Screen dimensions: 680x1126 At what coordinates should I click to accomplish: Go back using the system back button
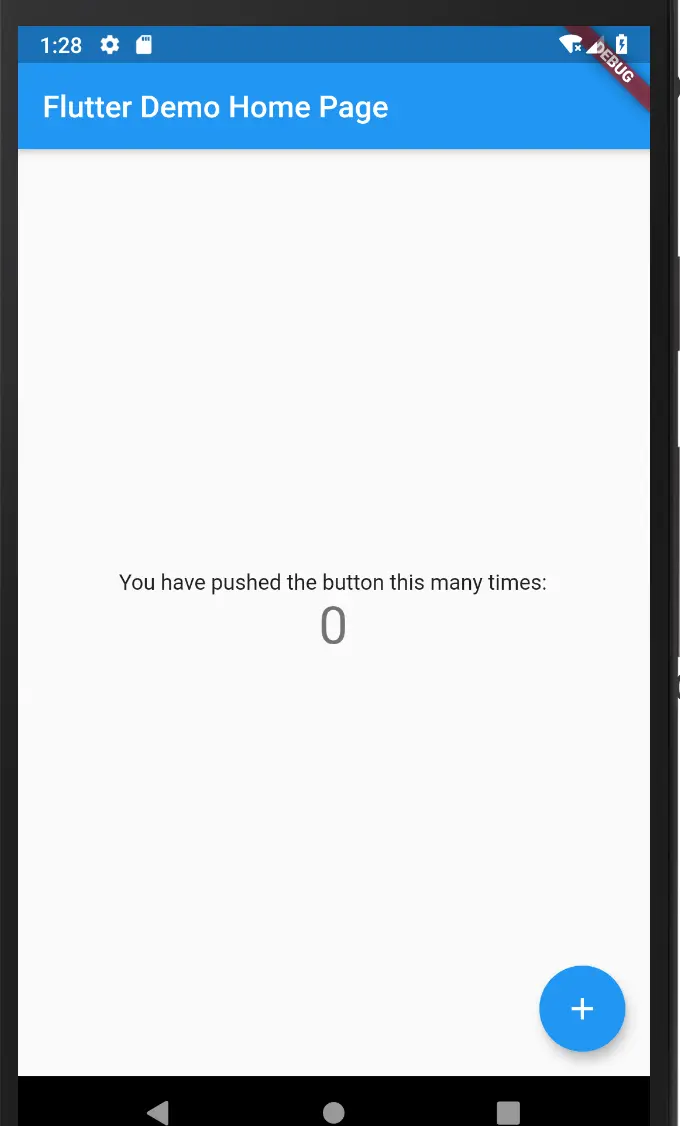158,1112
